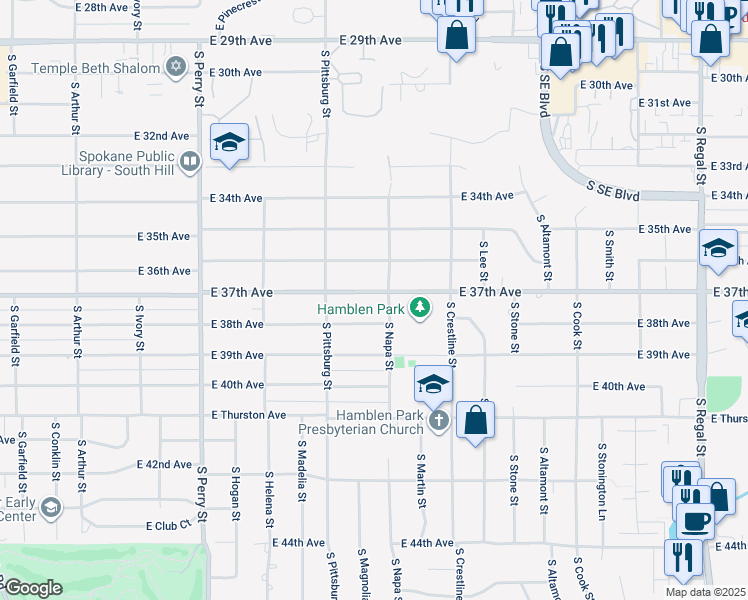The width and height of the screenshot is (748, 600).
Task: Select the school marker beside Spokane Public Library
Action: tap(229, 143)
